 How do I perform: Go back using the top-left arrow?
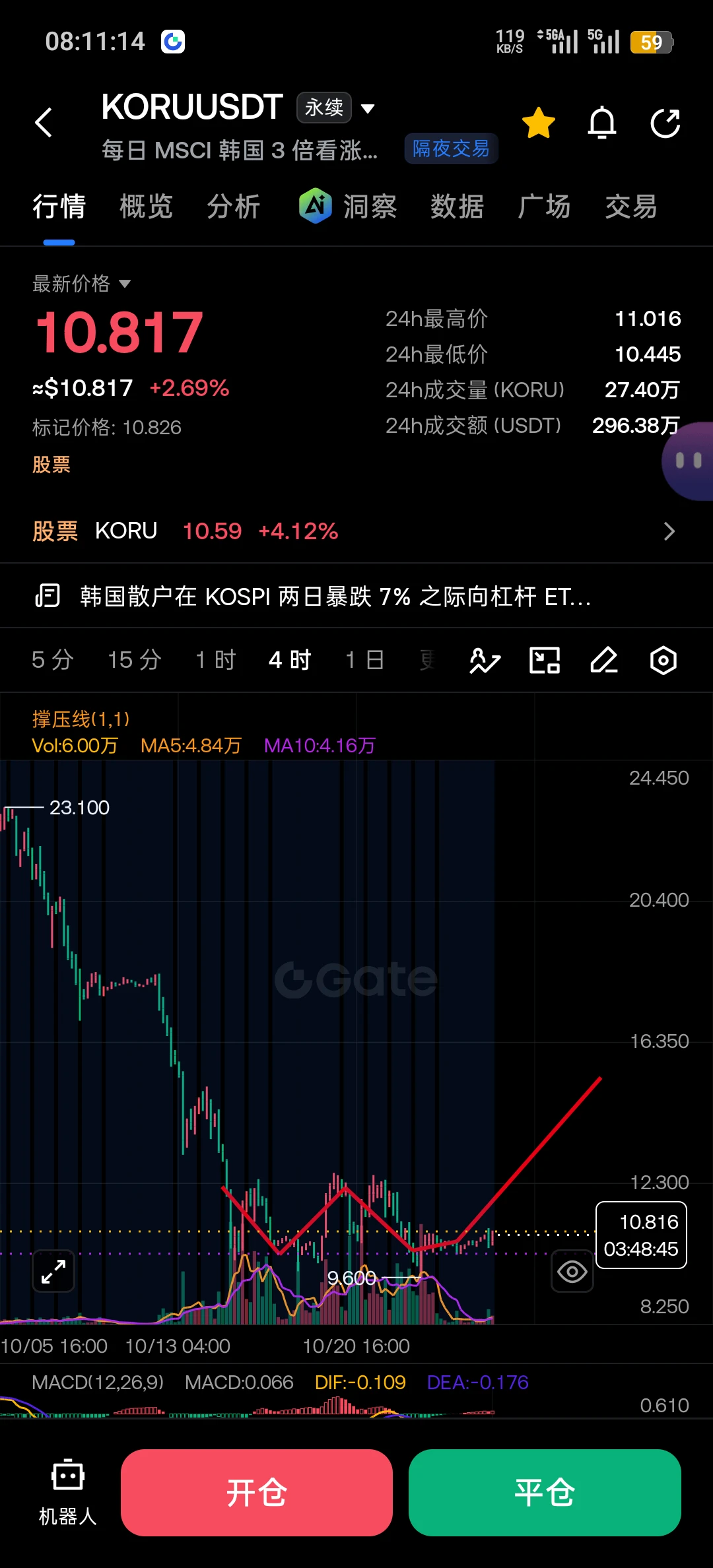click(x=44, y=123)
